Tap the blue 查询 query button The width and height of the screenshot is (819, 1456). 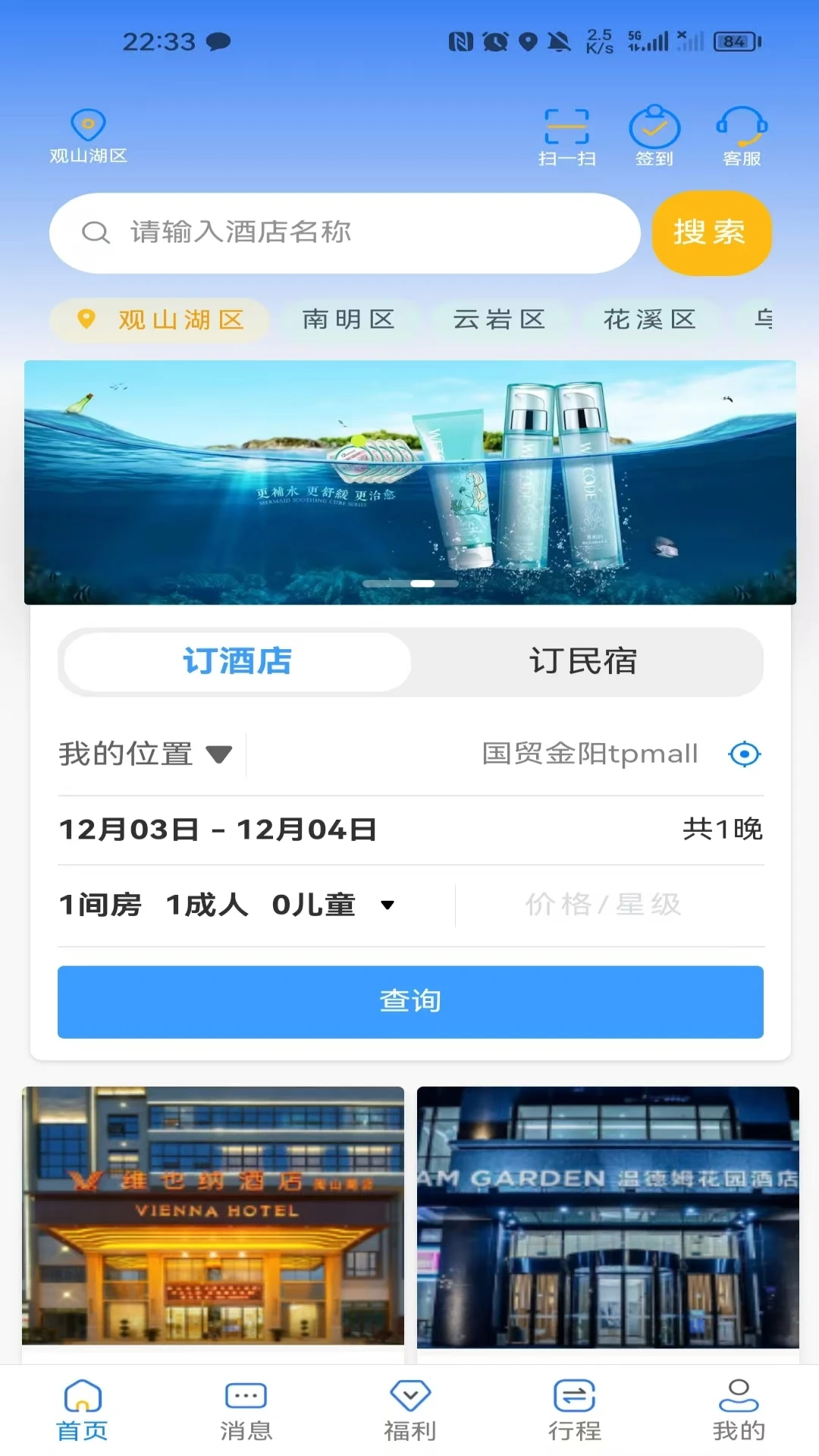(x=409, y=1002)
